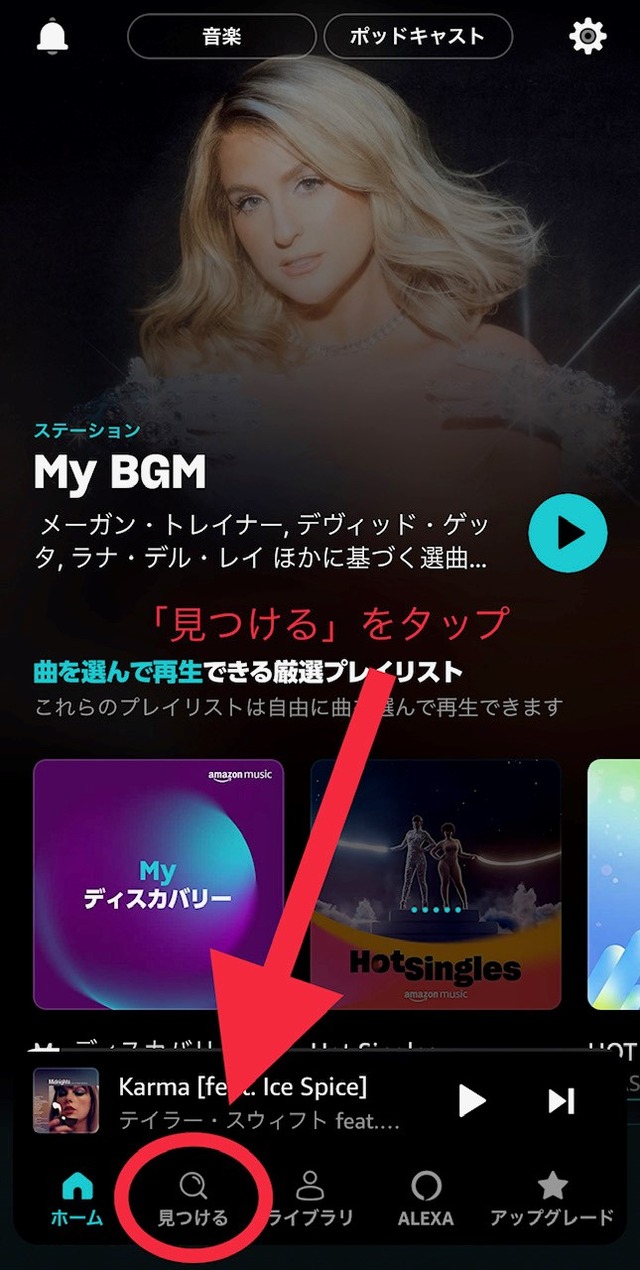Open the settings gear

click(x=587, y=36)
